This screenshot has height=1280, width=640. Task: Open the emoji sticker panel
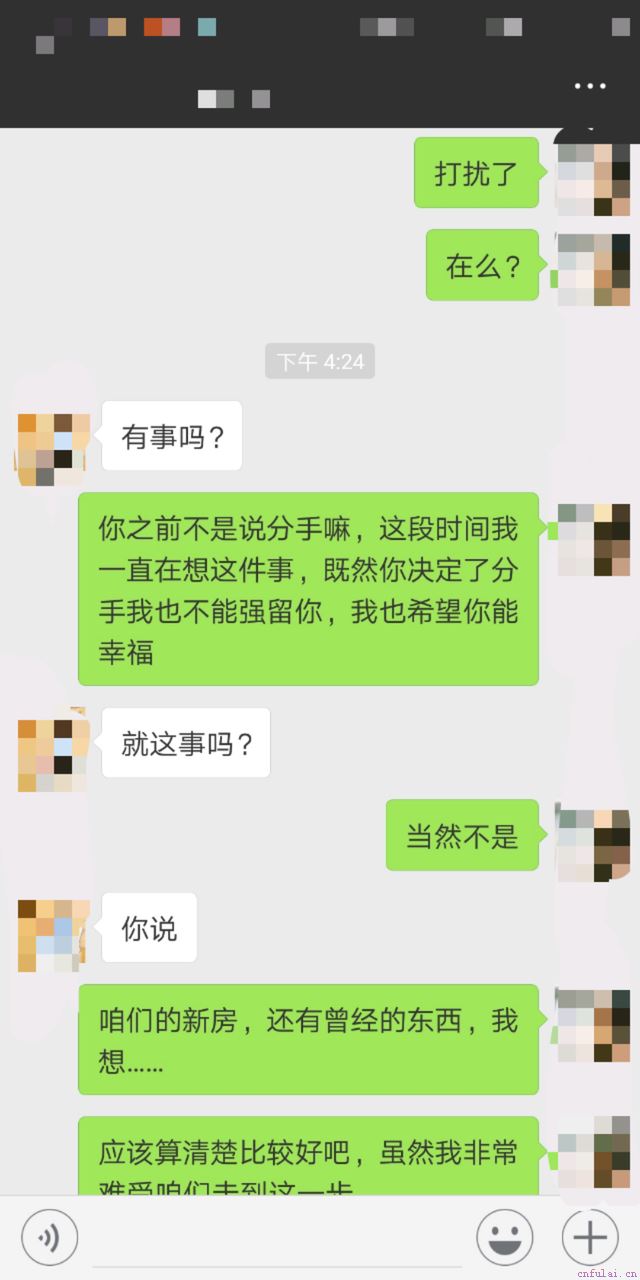[x=504, y=1238]
